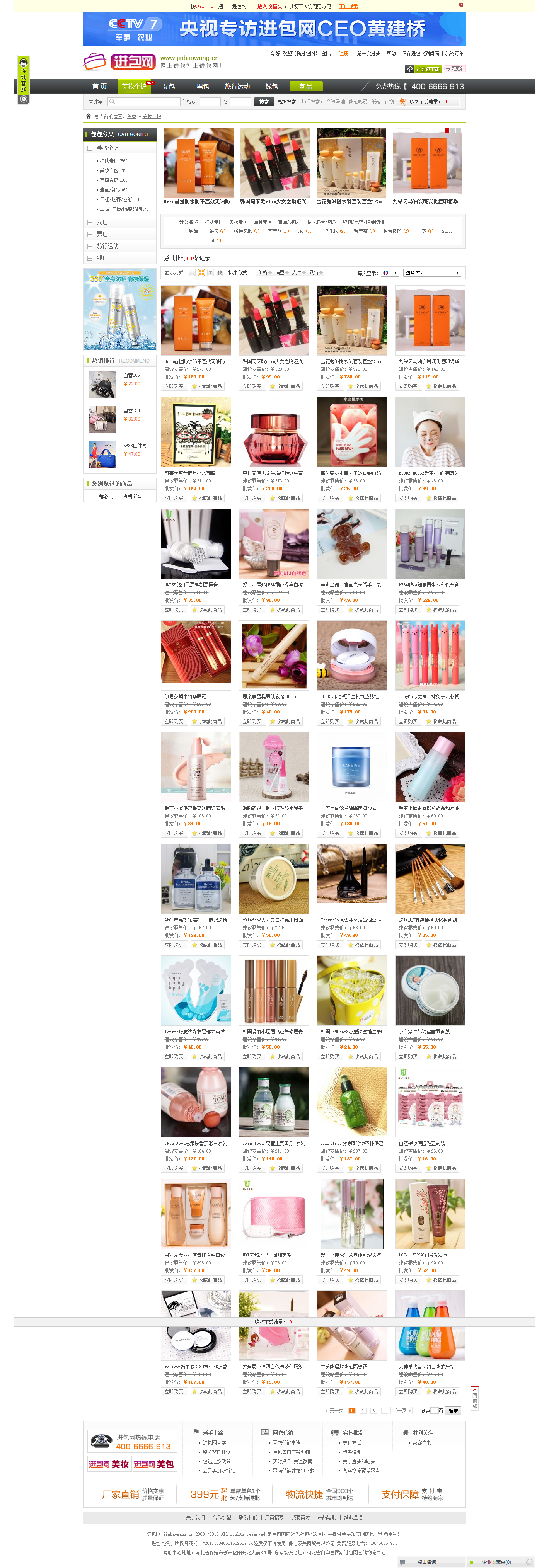Open the 我的订单 link
549x1568 pixels.
click(454, 54)
